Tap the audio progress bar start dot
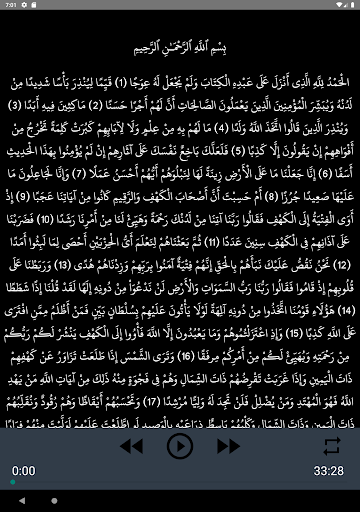The image size is (360, 512). pyautogui.click(x=13, y=482)
